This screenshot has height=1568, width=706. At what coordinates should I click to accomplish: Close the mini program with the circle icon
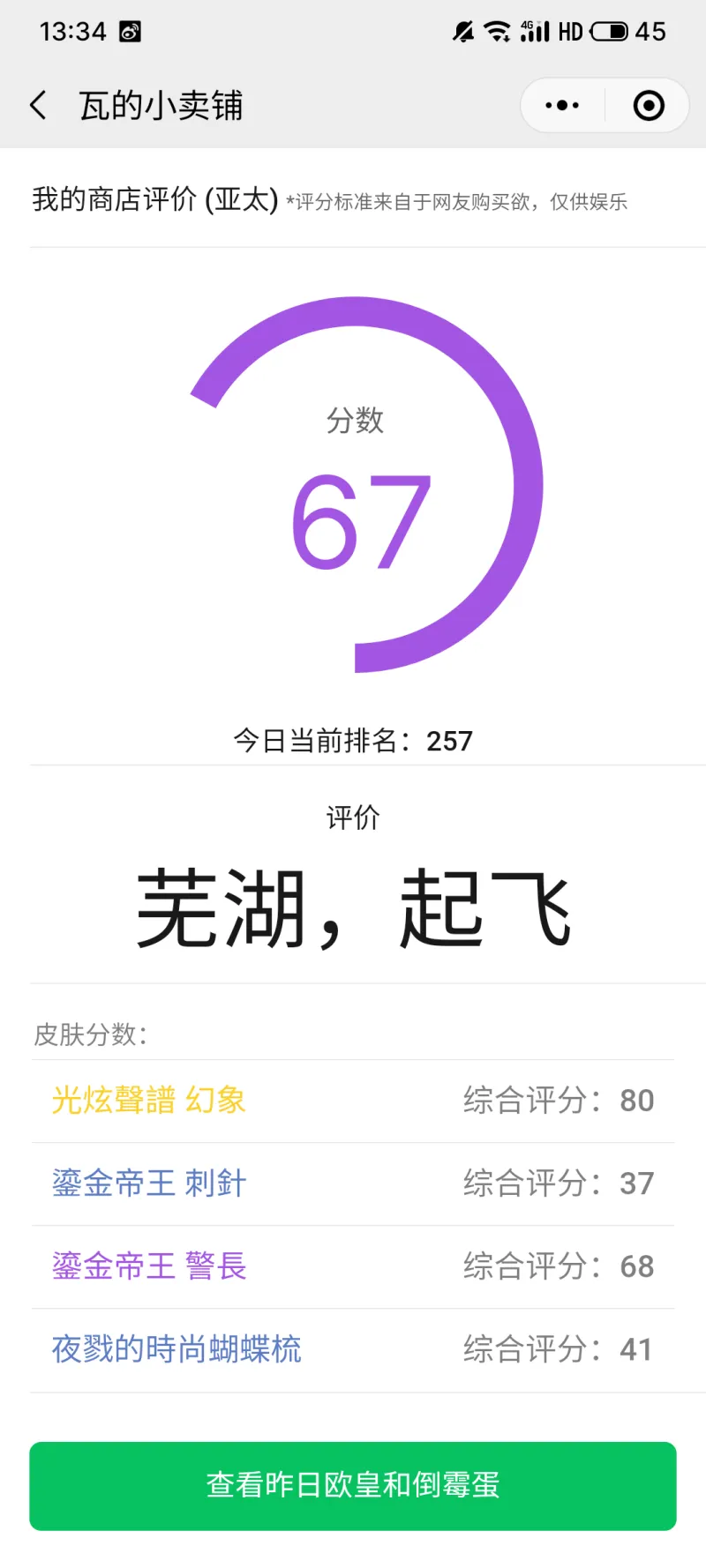point(649,106)
